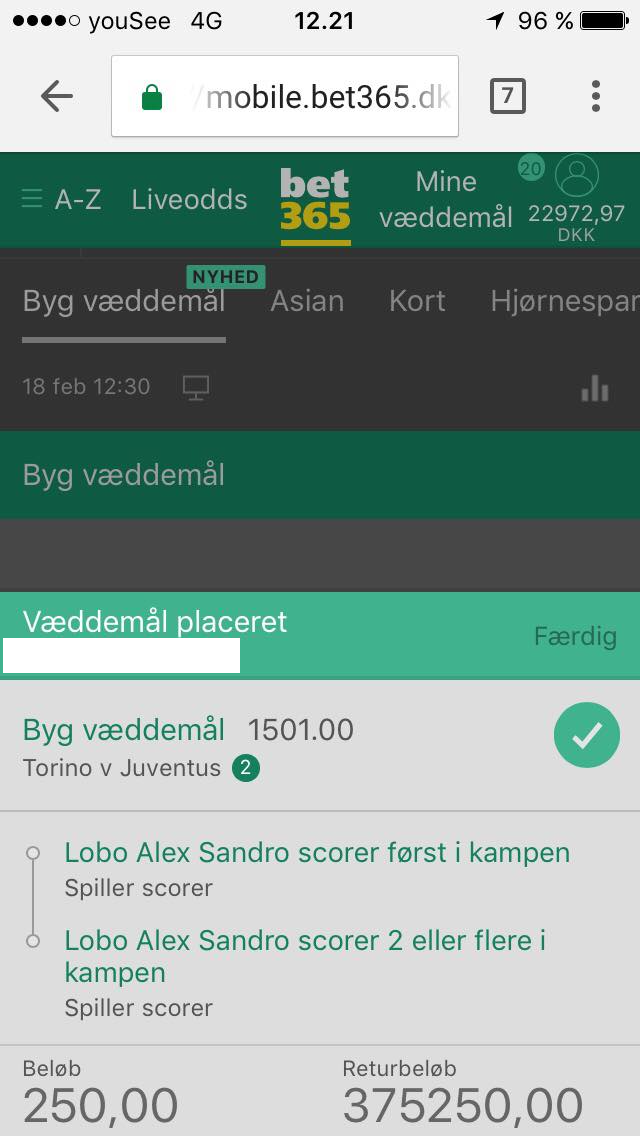Open the browser overflow menu
640x1136 pixels.
pyautogui.click(x=596, y=96)
